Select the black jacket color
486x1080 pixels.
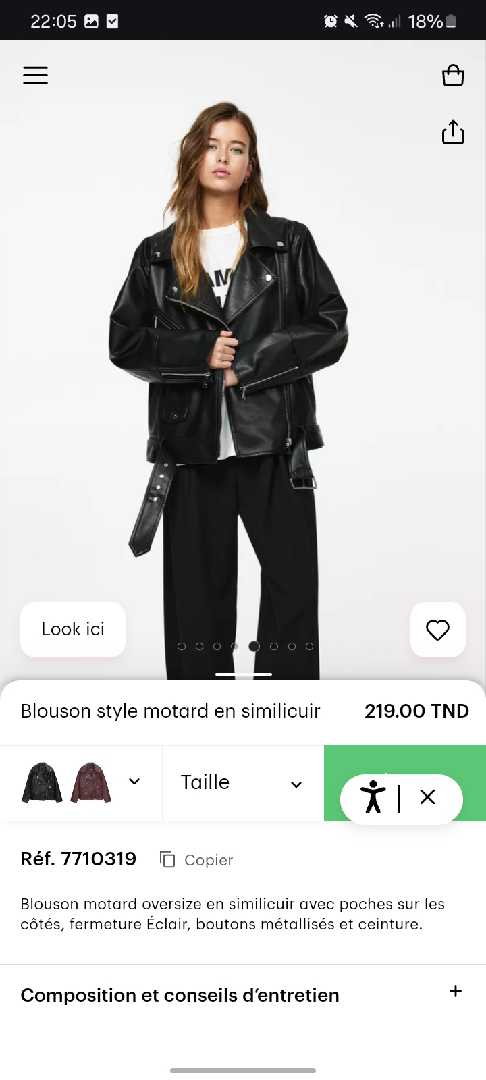[x=42, y=782]
